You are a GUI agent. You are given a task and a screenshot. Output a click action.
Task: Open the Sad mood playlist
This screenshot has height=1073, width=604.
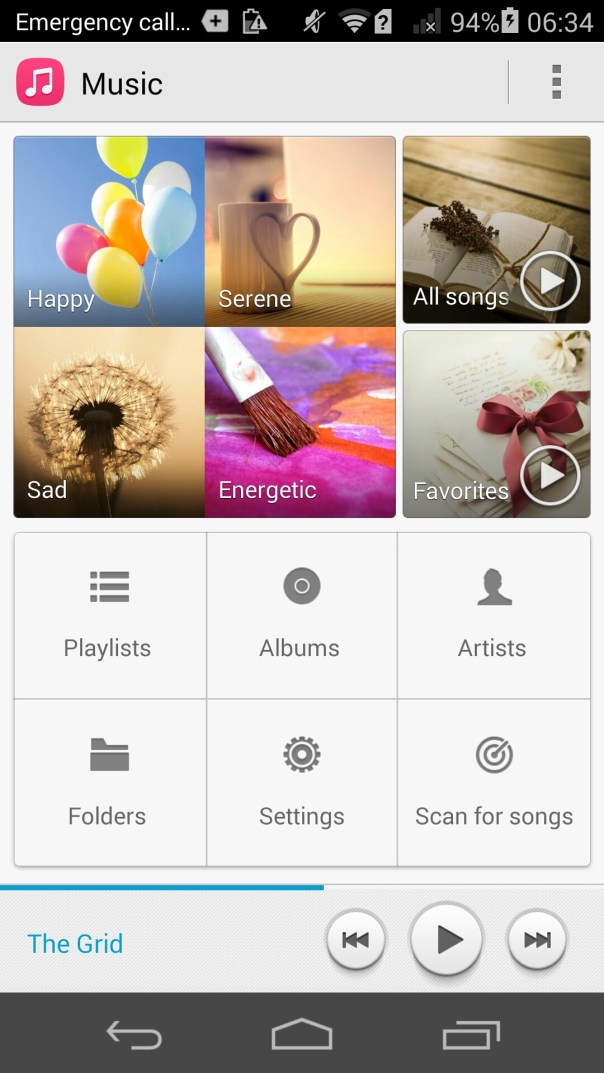[x=109, y=422]
